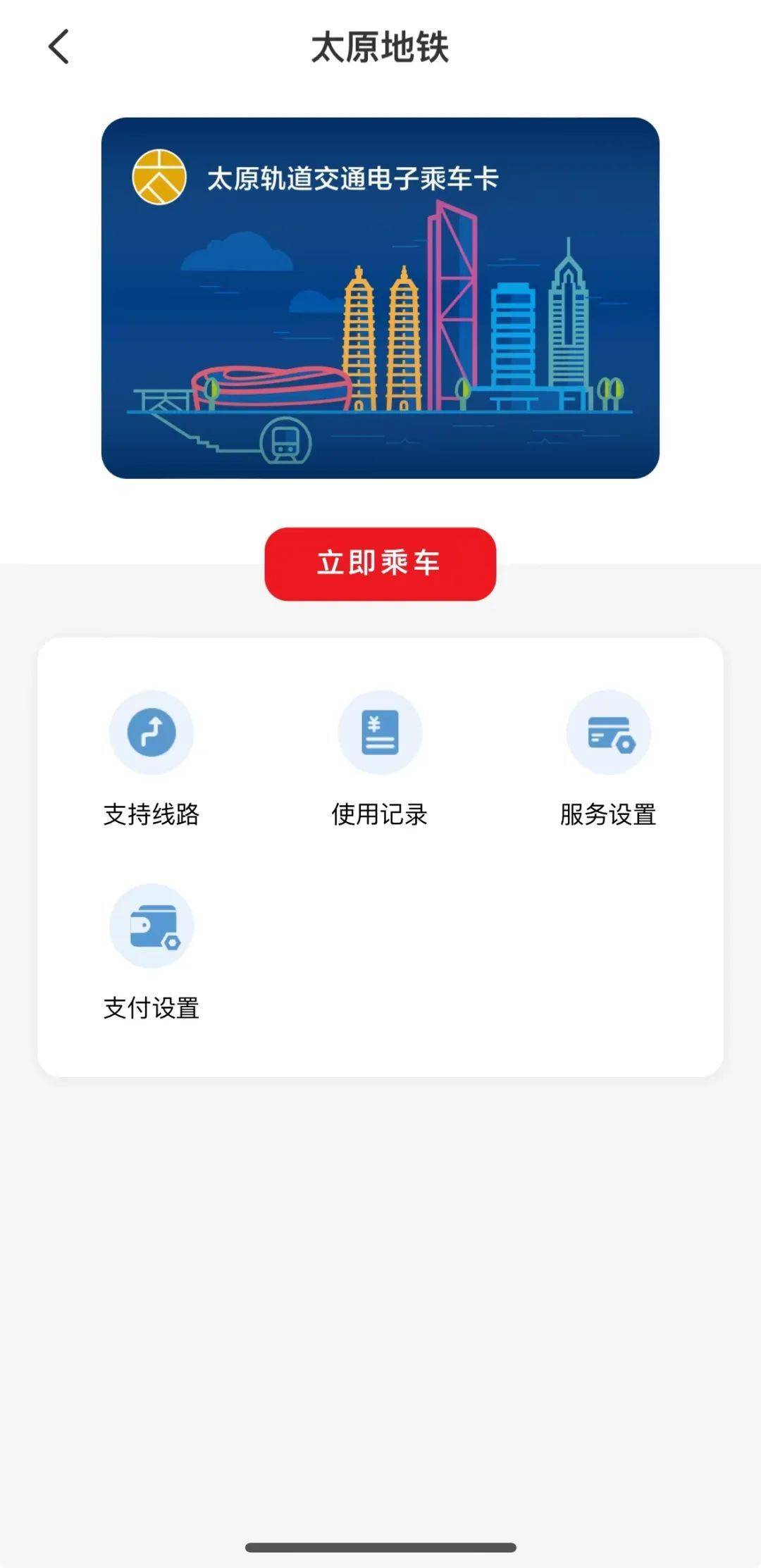Tap the 服务设置 text label

point(609,815)
